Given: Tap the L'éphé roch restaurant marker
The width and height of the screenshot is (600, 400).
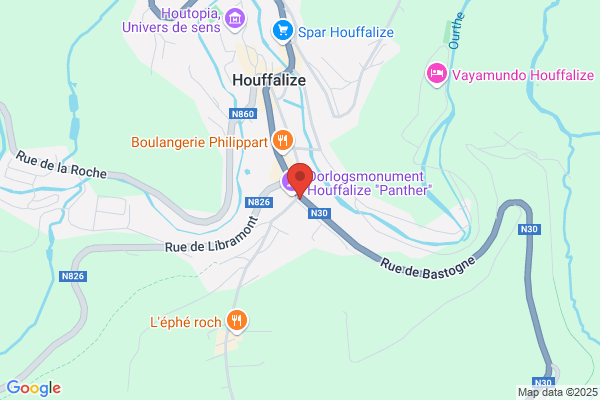Looking at the screenshot, I should point(236,321).
